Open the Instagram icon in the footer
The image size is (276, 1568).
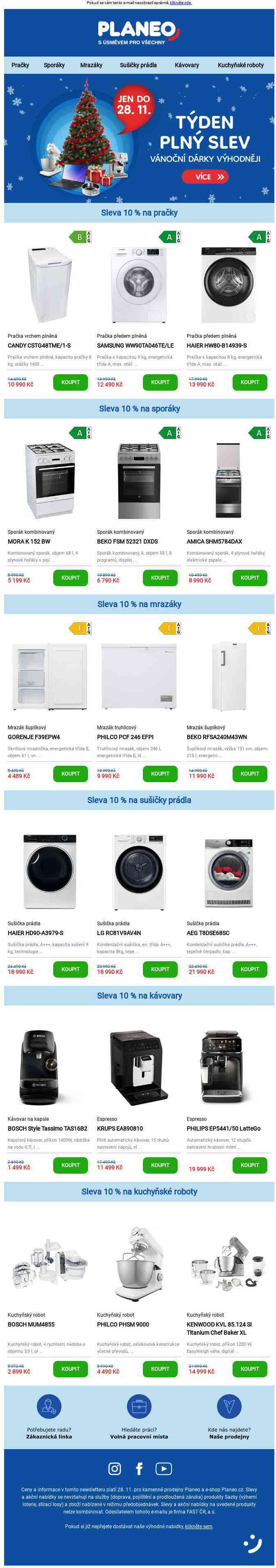pyautogui.click(x=114, y=1469)
